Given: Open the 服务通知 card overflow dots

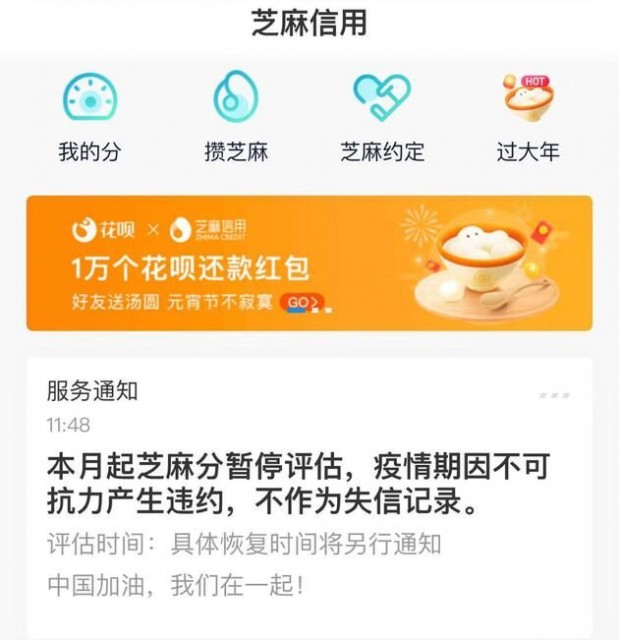Looking at the screenshot, I should coord(554,395).
